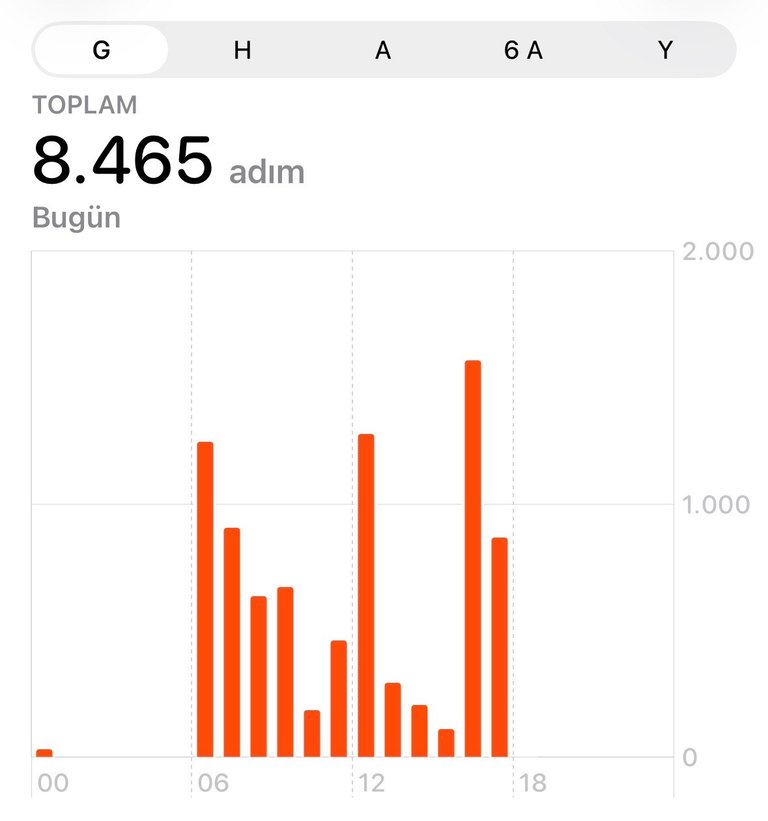Screen dimensions: 768x821
Task: Switch to the A monthly view
Action: 383,50
